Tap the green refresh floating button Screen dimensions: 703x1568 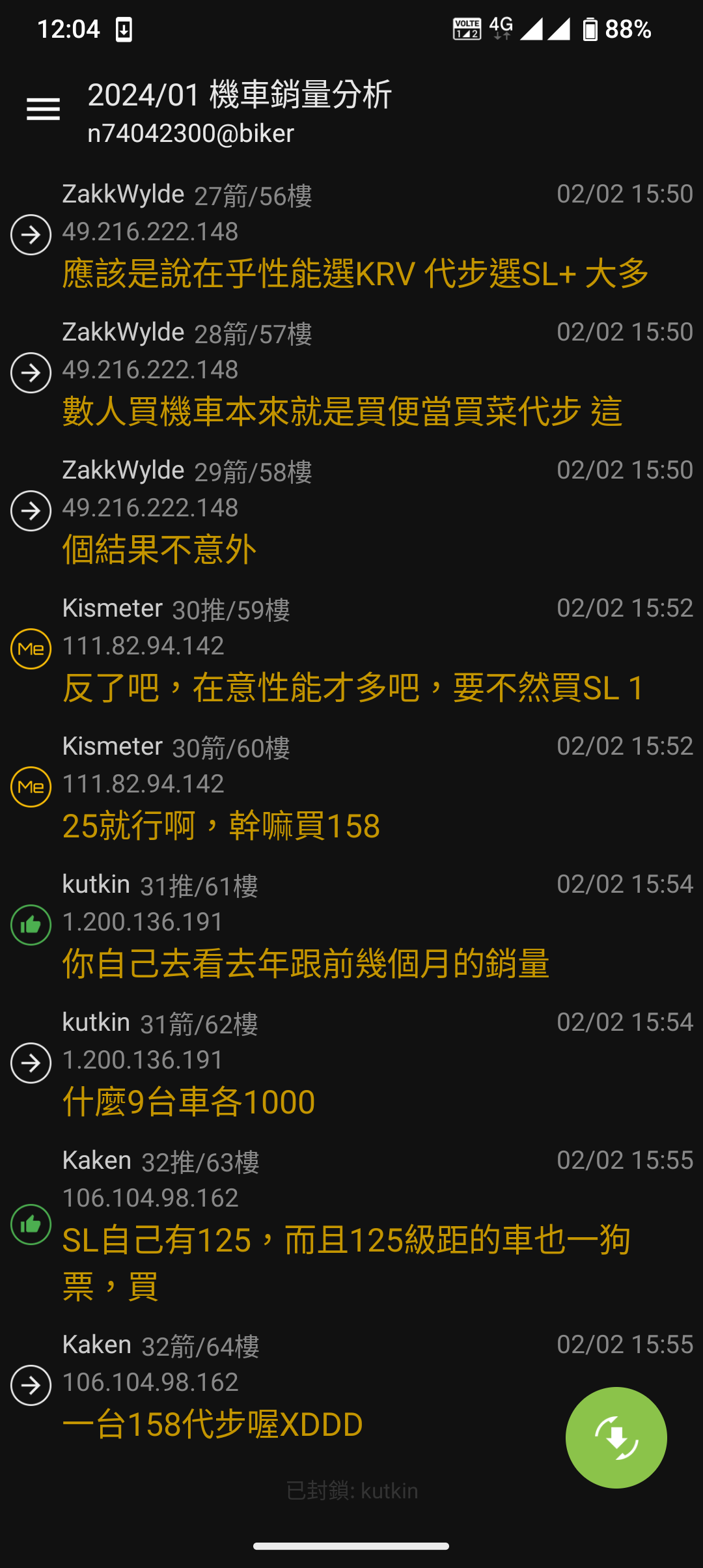(616, 1437)
